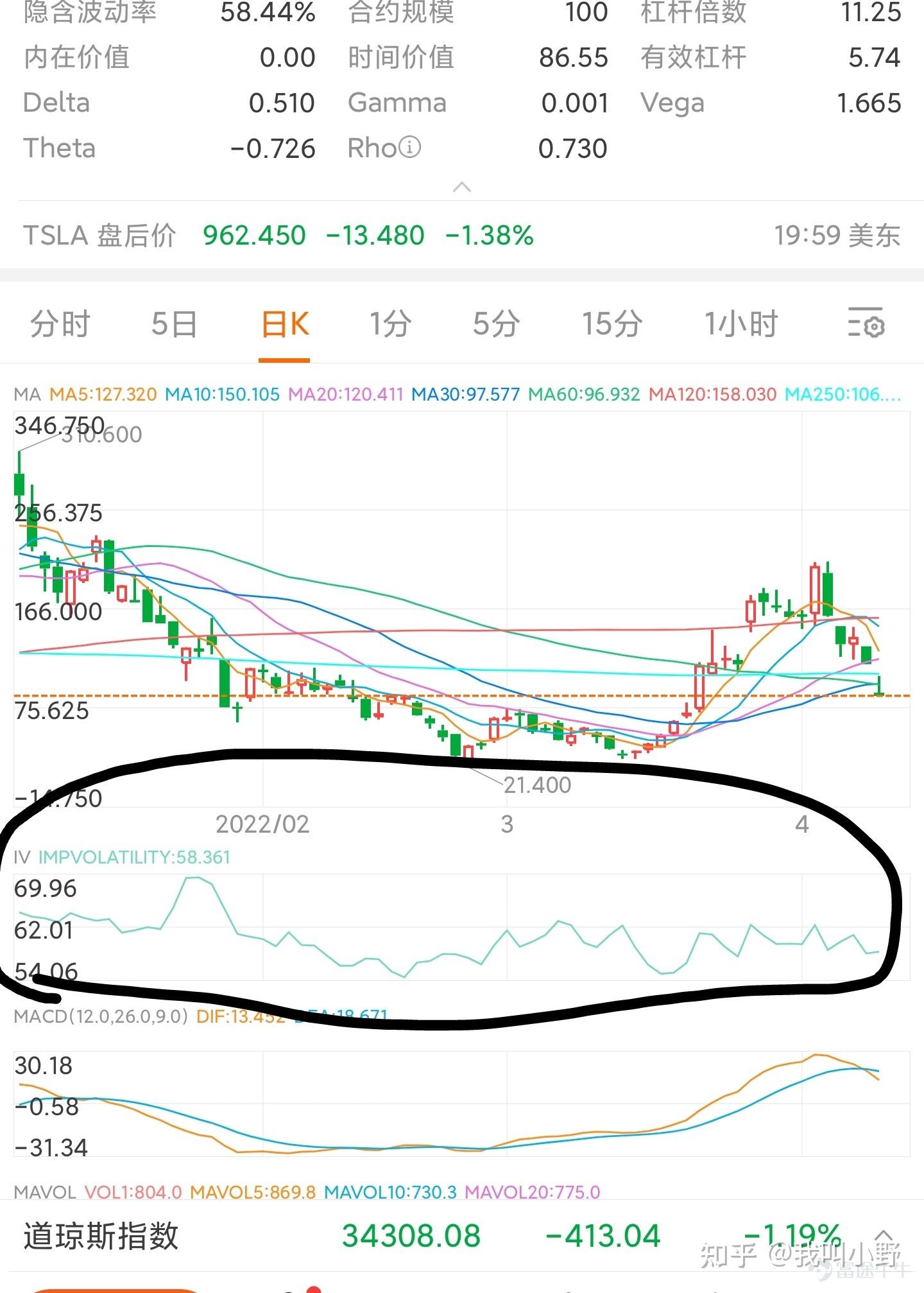Switch to the 1分 one-minute chart

pyautogui.click(x=389, y=324)
